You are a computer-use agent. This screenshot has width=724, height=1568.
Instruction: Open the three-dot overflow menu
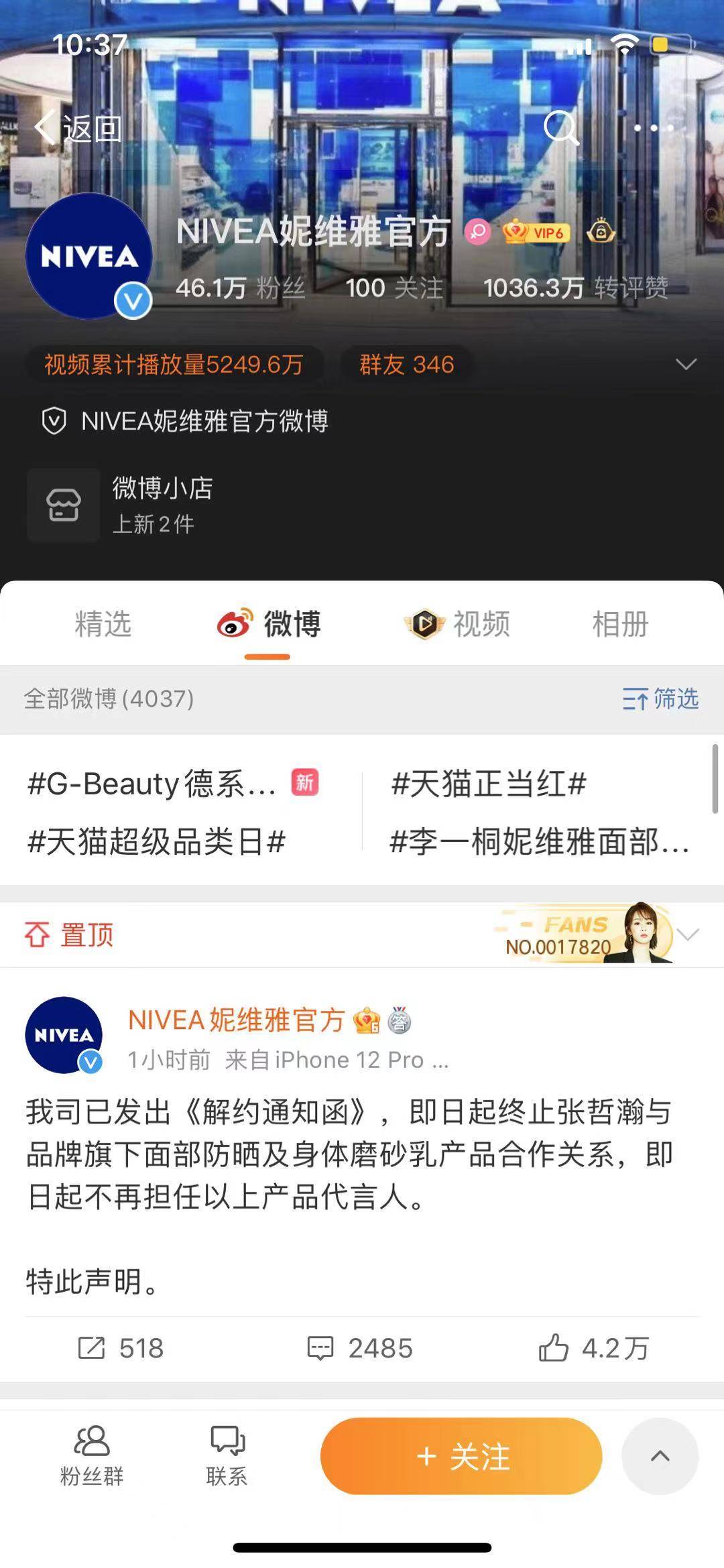654,127
